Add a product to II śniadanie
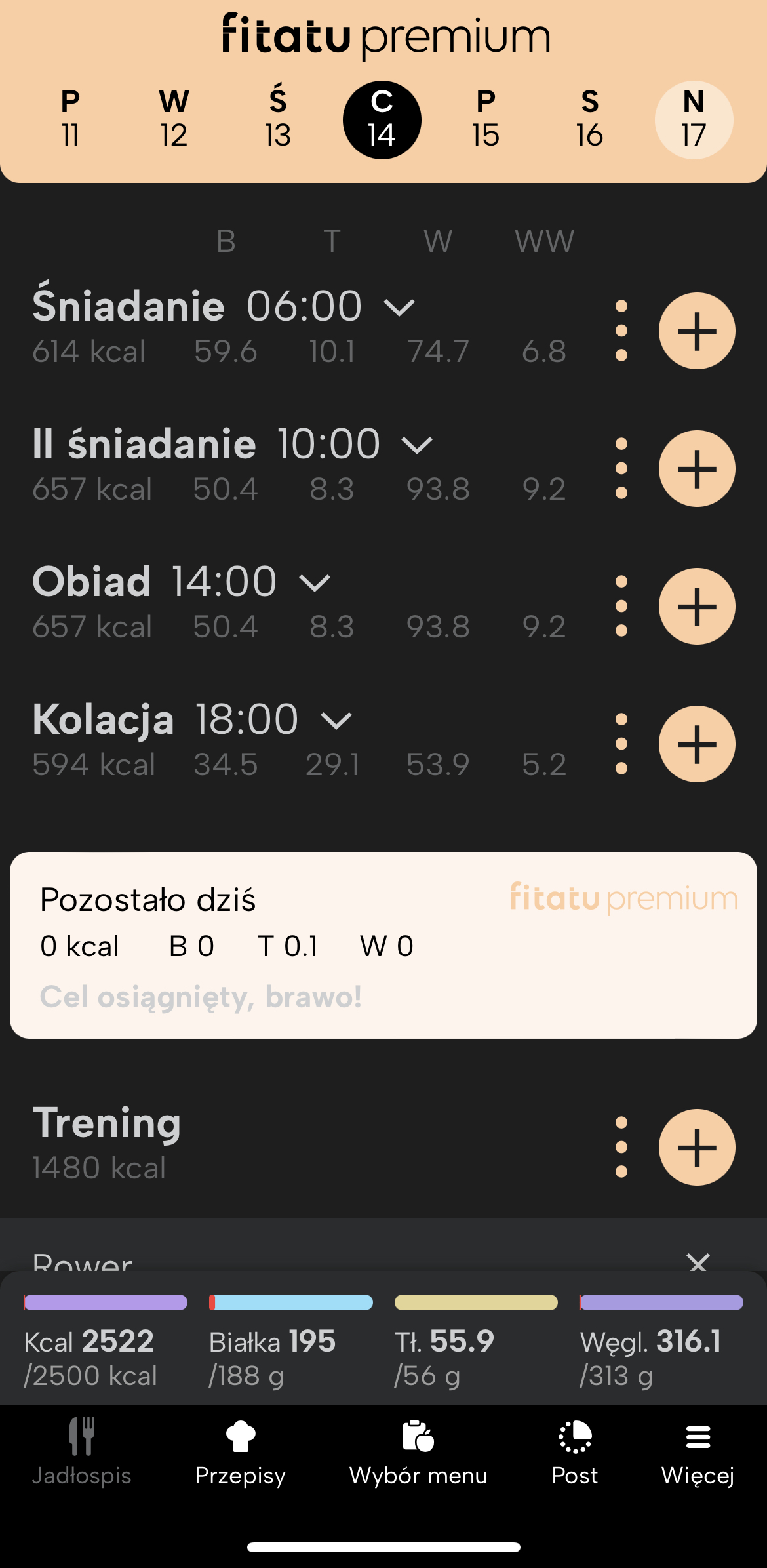This screenshot has height=1568, width=767. click(x=697, y=469)
